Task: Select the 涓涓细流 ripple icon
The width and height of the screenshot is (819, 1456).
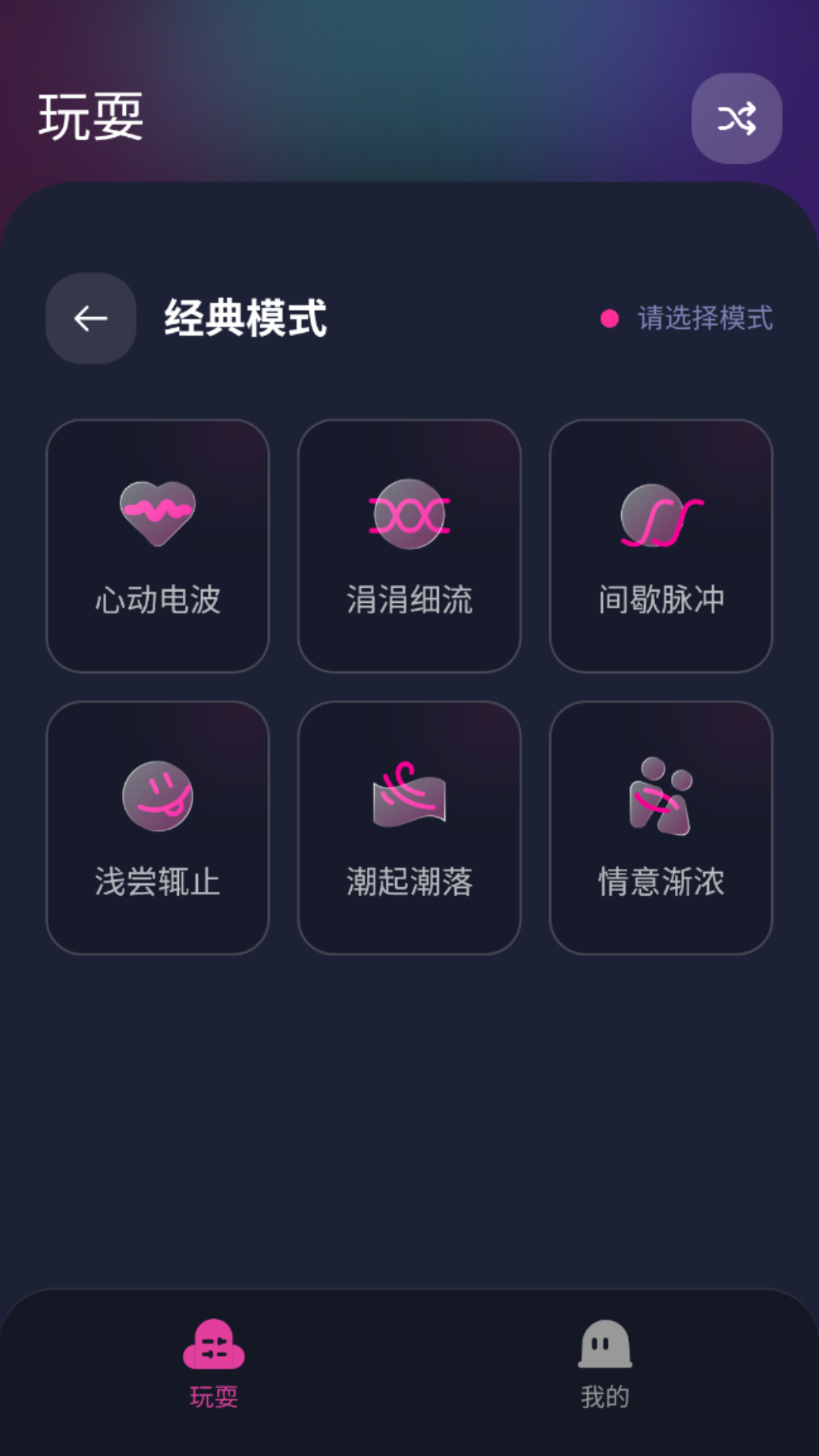Action: [x=409, y=513]
